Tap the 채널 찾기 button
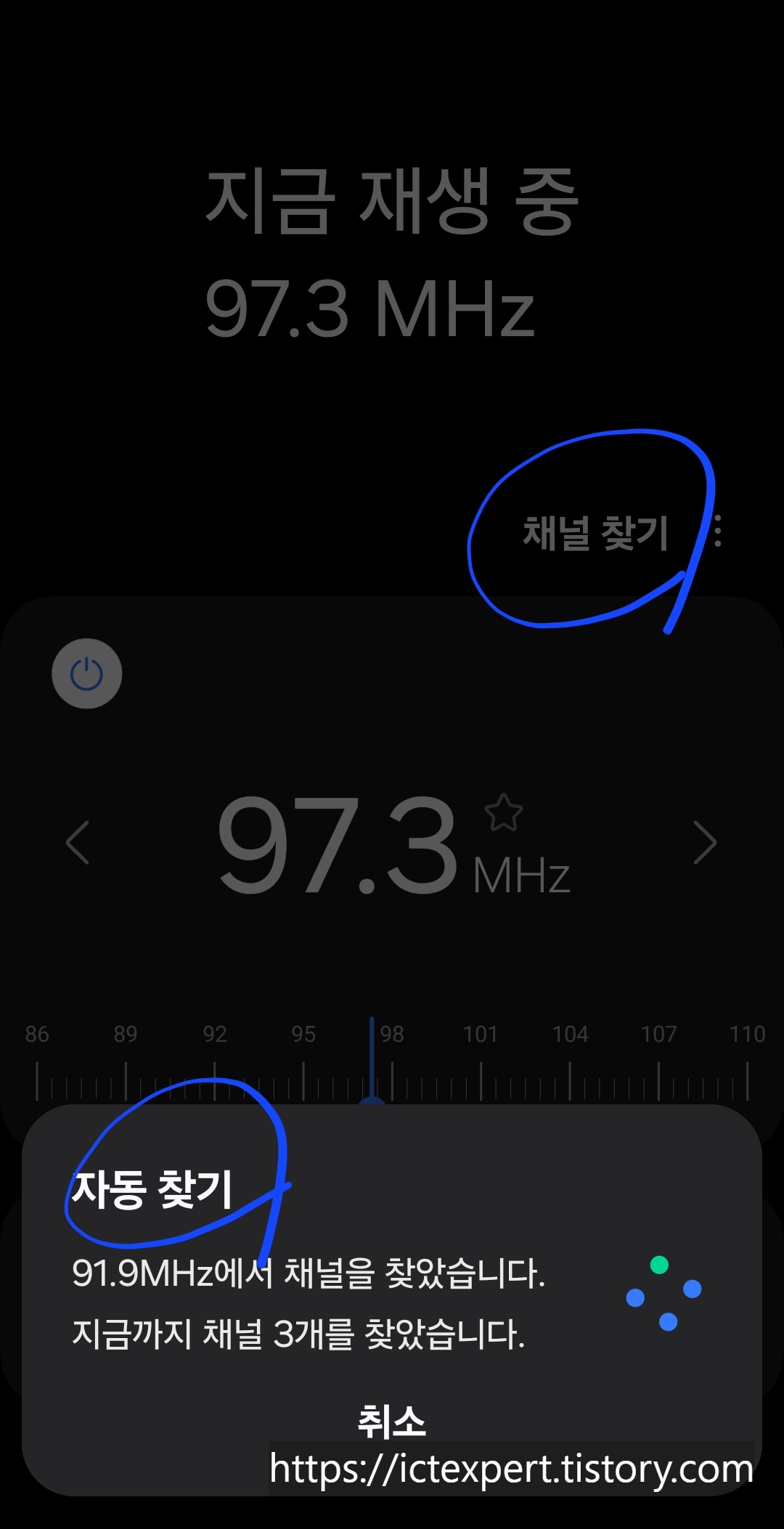 pyautogui.click(x=595, y=533)
